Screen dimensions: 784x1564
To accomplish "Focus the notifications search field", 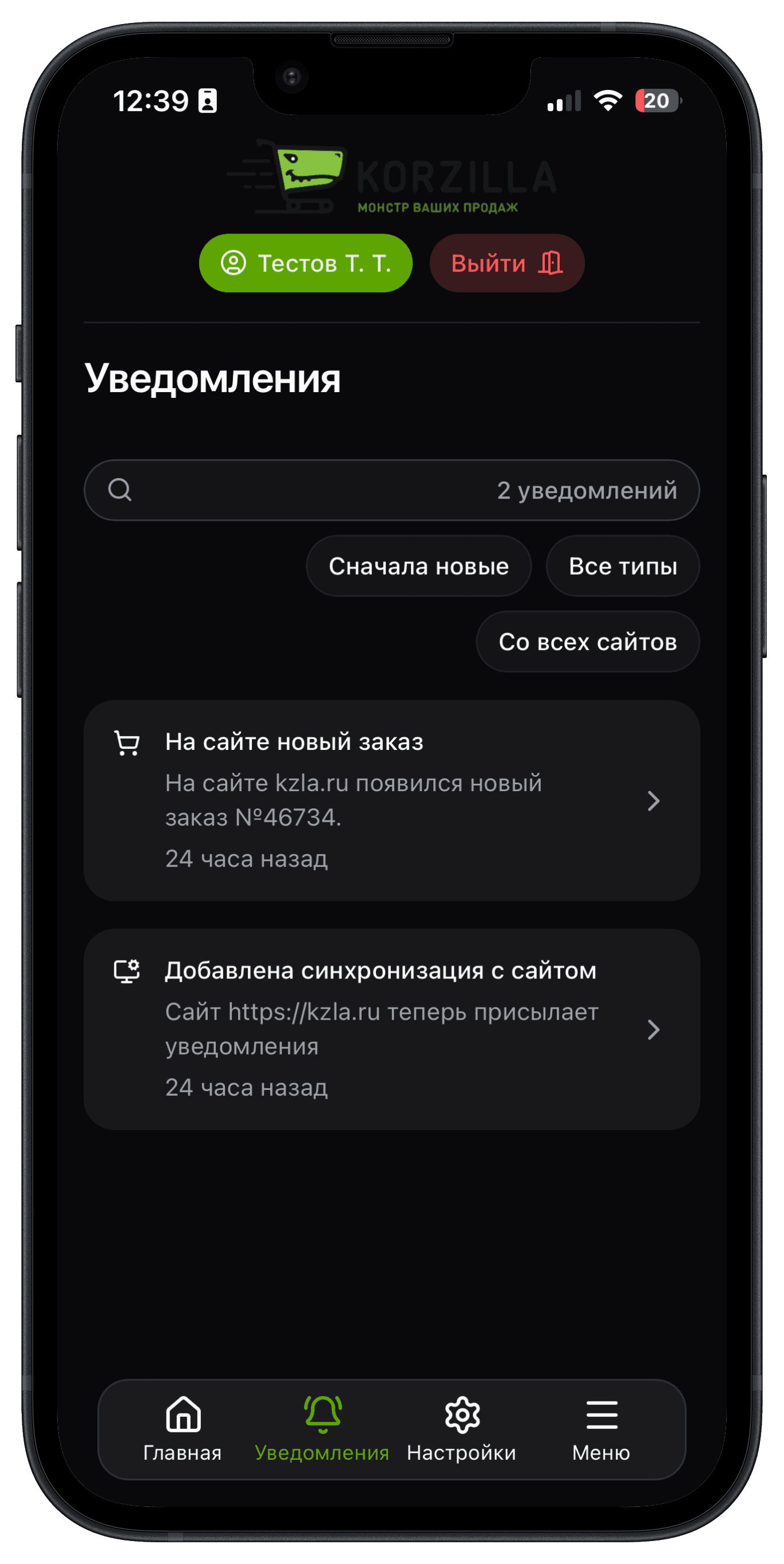I will point(303,490).
